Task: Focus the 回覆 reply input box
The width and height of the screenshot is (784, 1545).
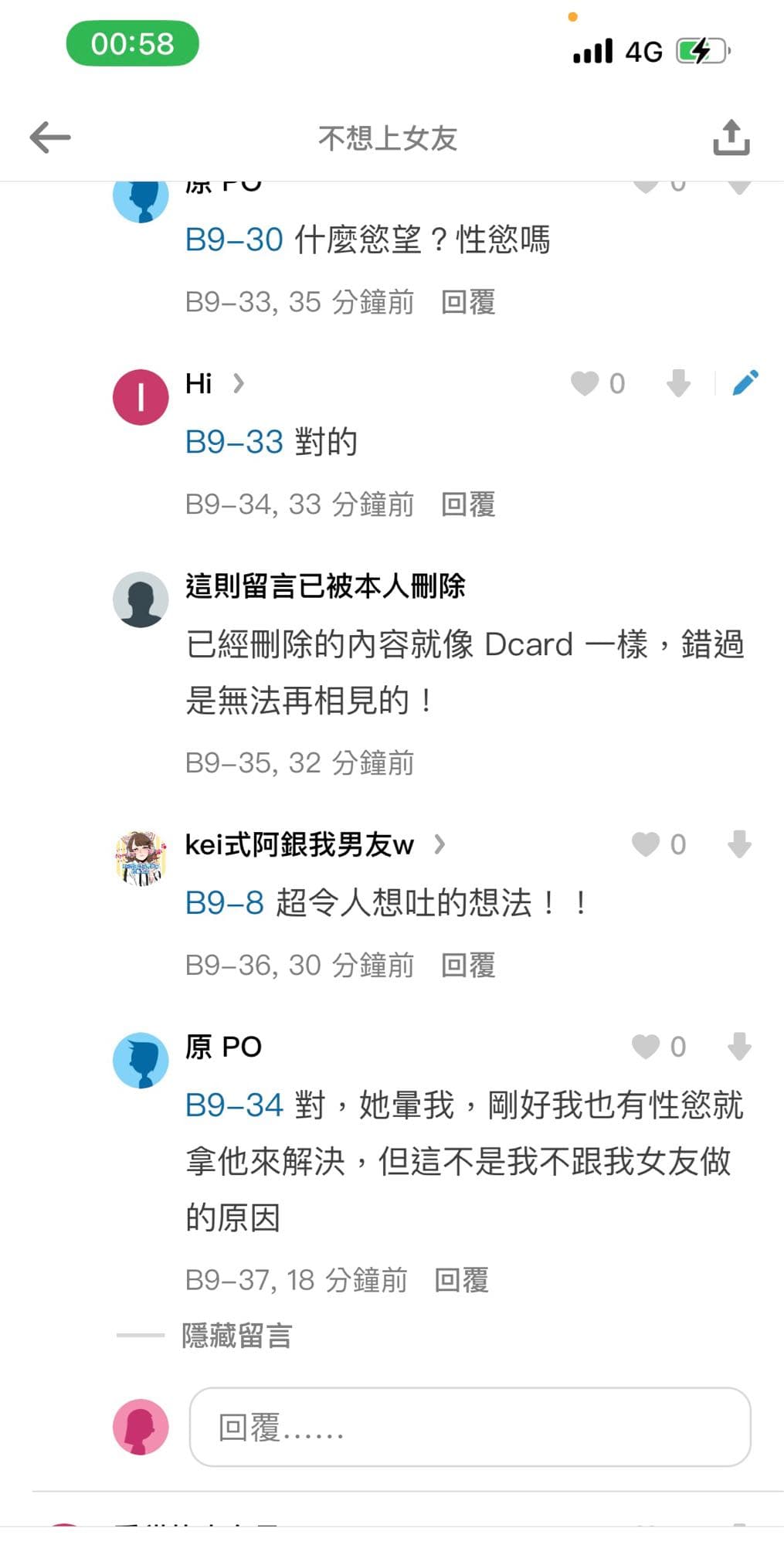Action: click(470, 1427)
